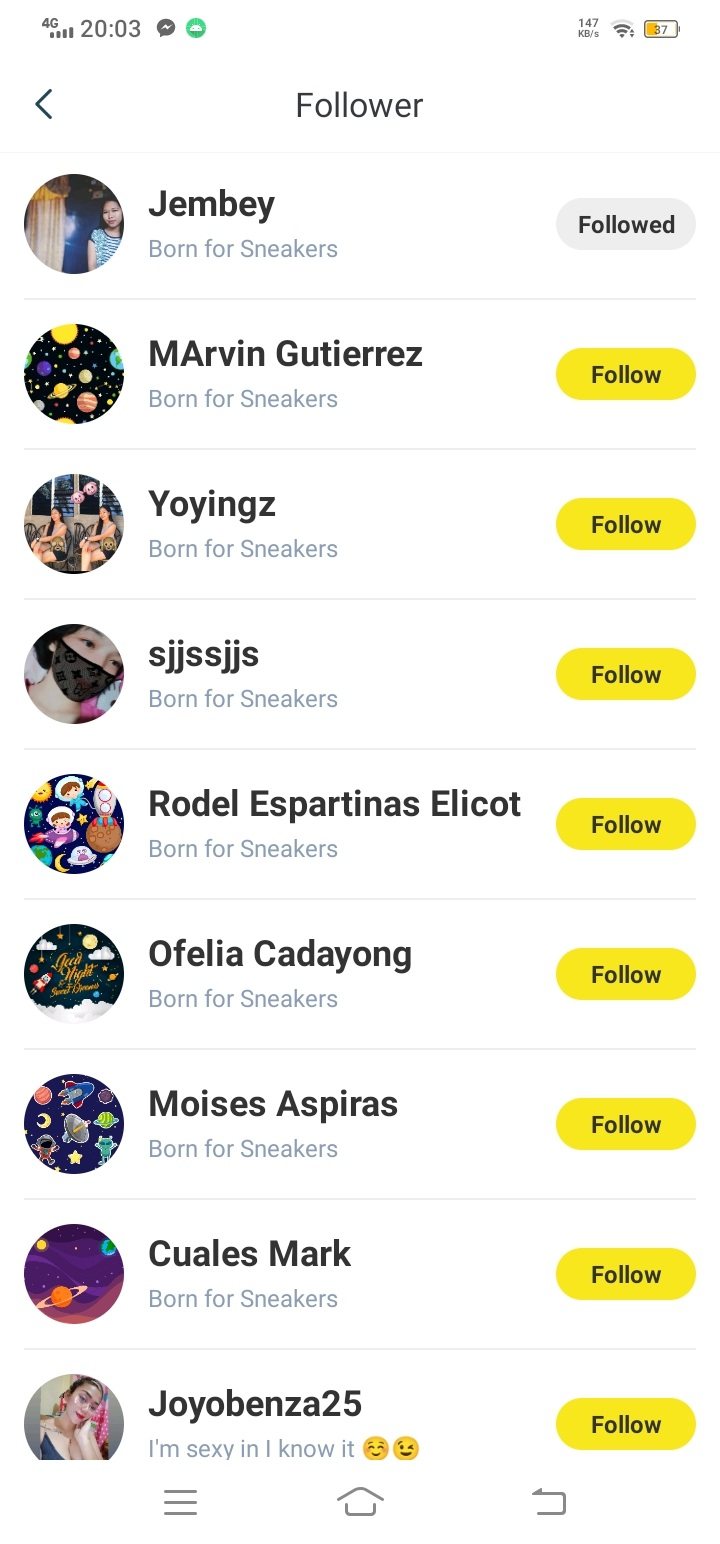Open Jembey's profile
This screenshot has width=720, height=1544.
(x=211, y=205)
